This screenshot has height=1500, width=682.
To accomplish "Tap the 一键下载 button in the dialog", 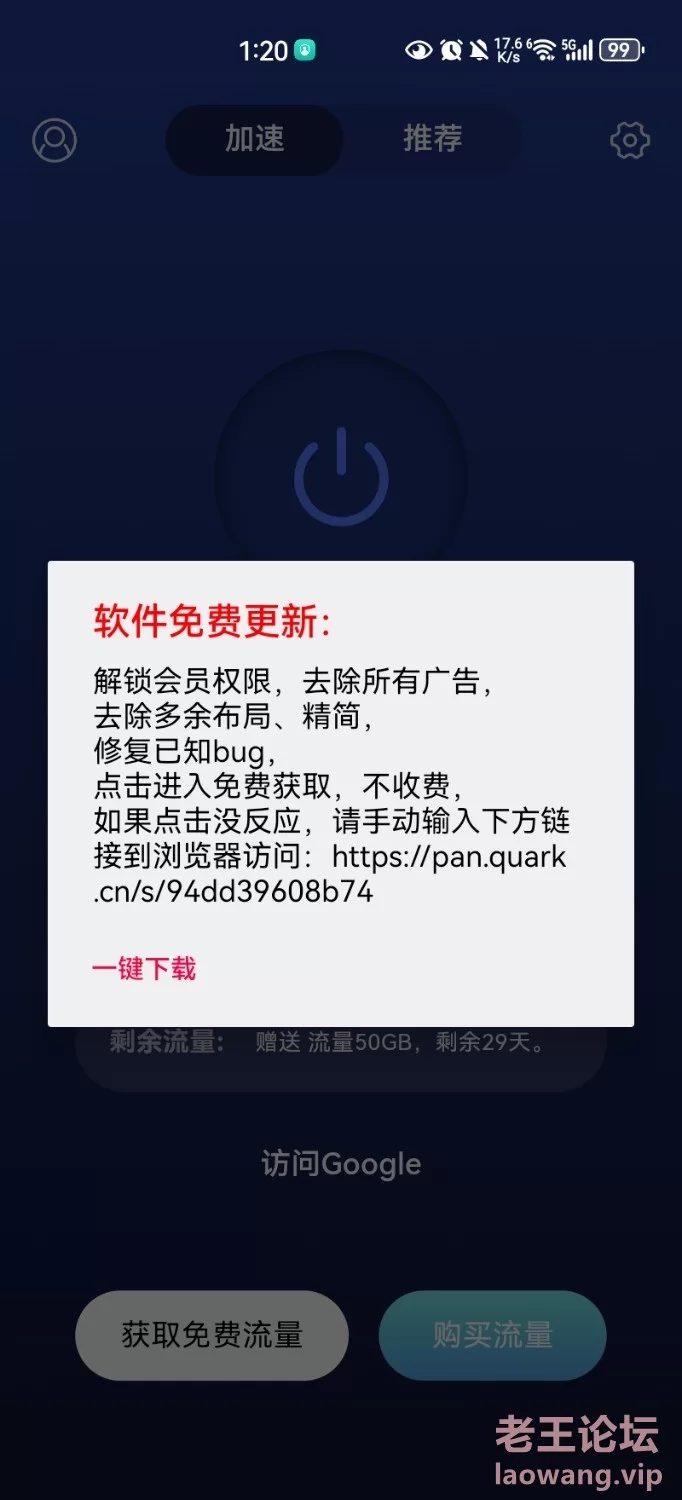I will click(144, 968).
